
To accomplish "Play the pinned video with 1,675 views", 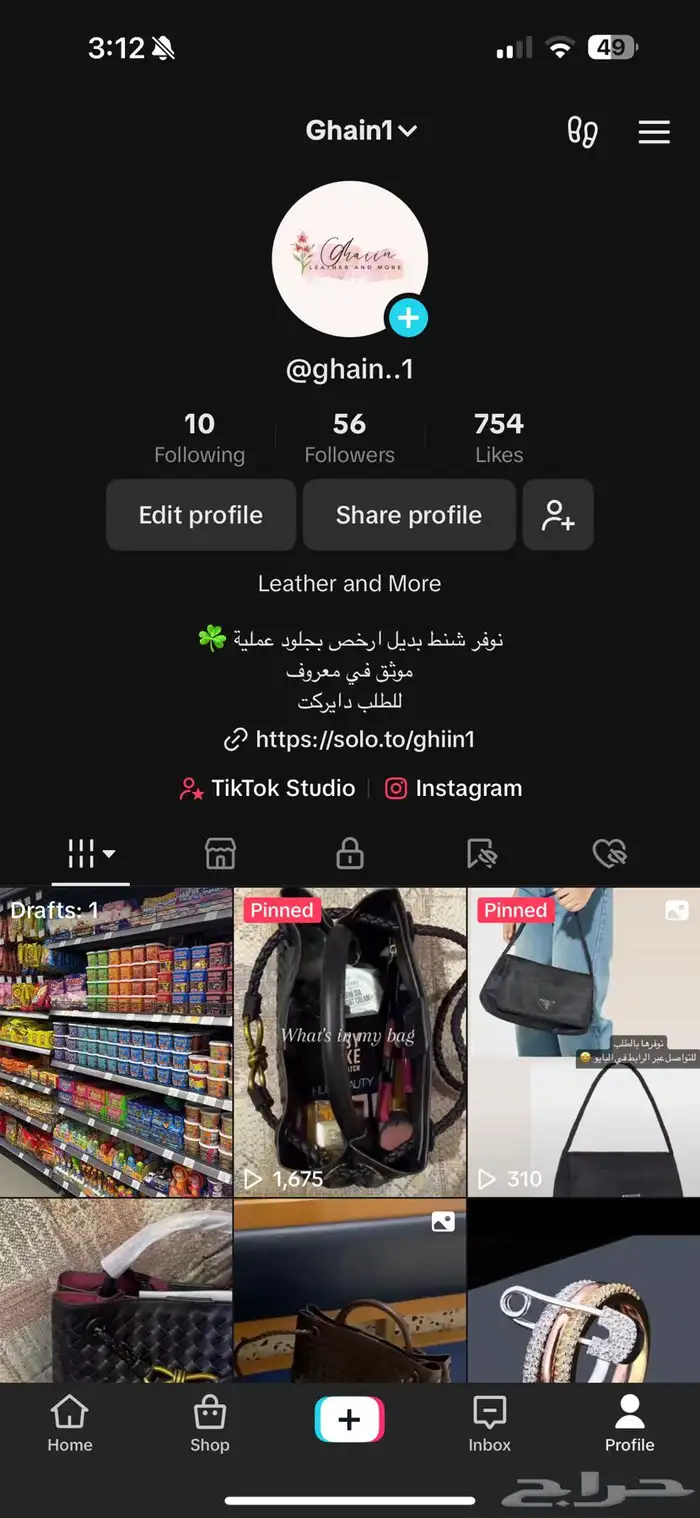I will (x=350, y=1042).
